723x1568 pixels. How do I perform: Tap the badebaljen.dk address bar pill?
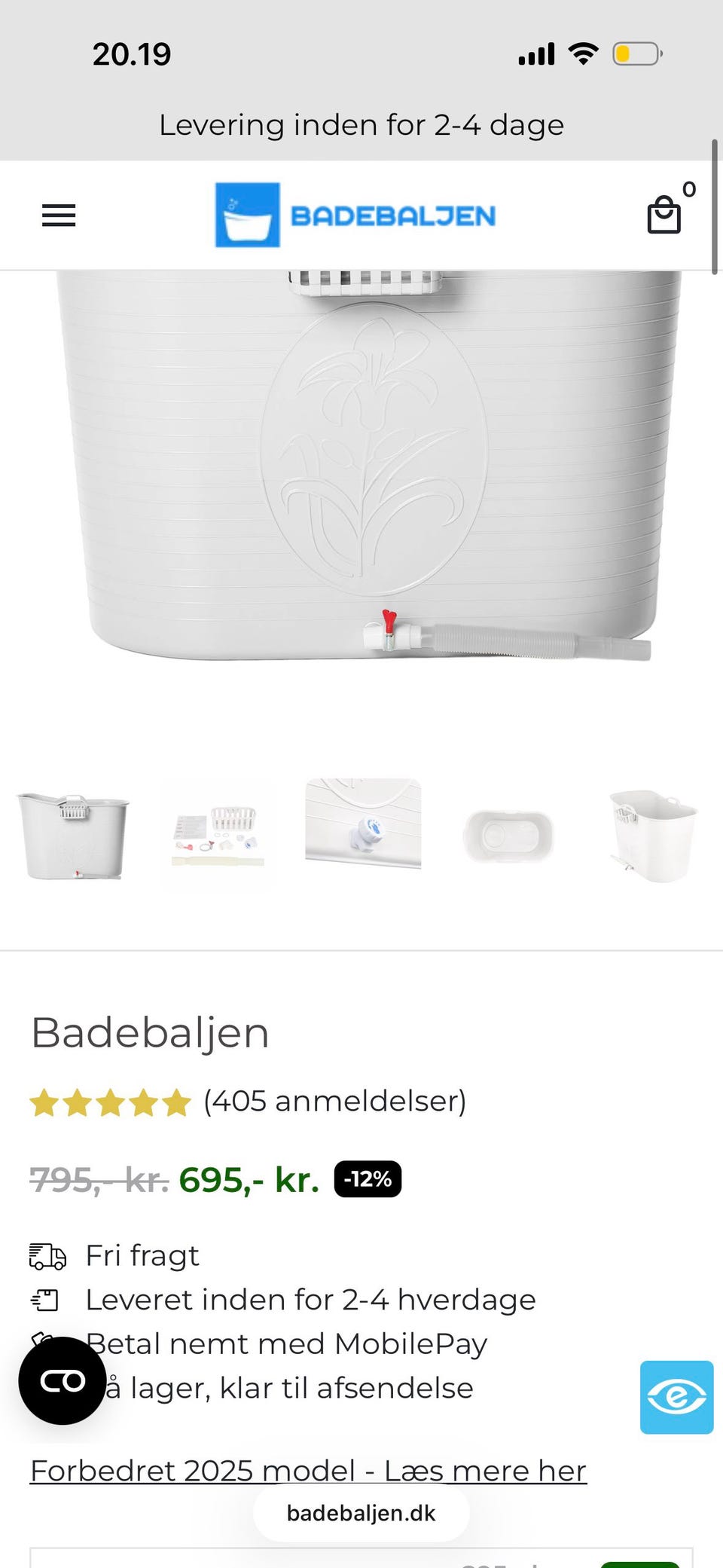tap(361, 1512)
